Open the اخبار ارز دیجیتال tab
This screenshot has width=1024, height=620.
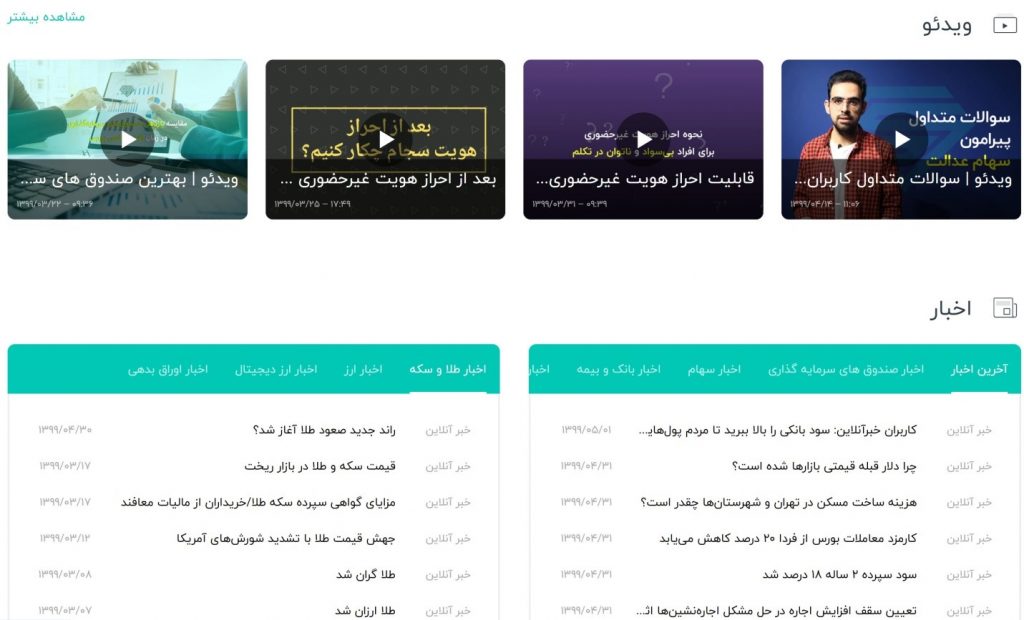(276, 369)
